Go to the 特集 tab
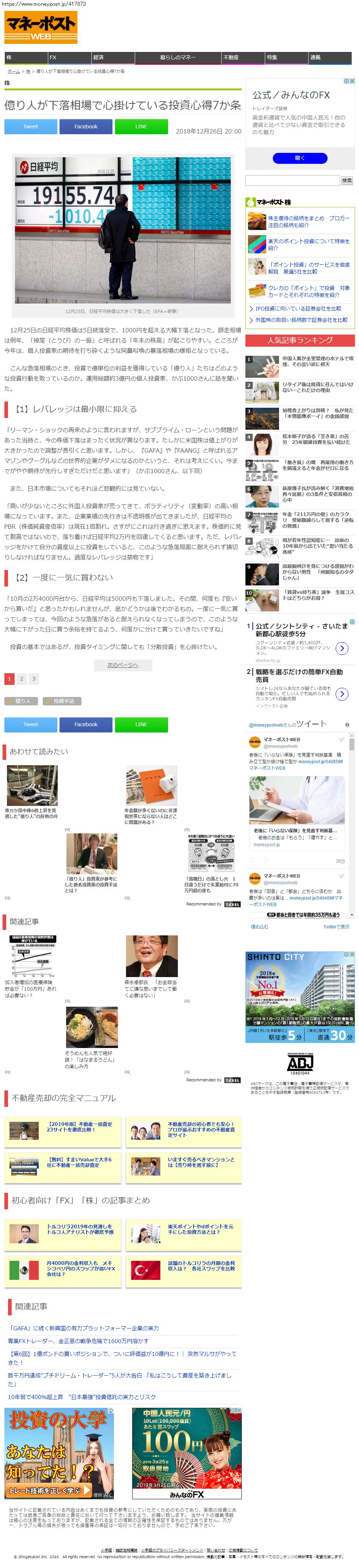Image resolution: width=359 pixels, height=1568 pixels. pos(286,57)
